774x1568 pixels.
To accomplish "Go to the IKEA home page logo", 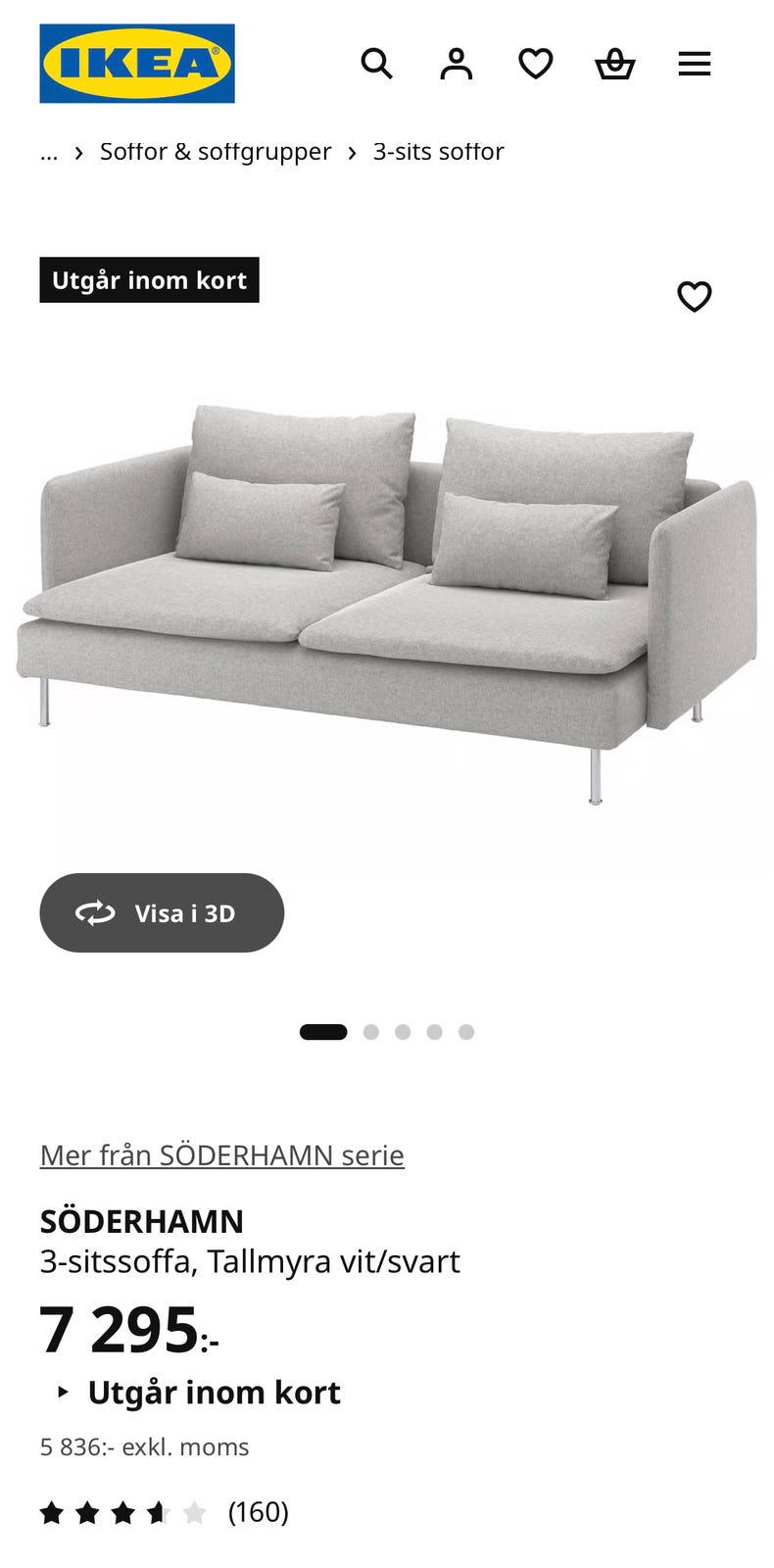I will click(137, 64).
